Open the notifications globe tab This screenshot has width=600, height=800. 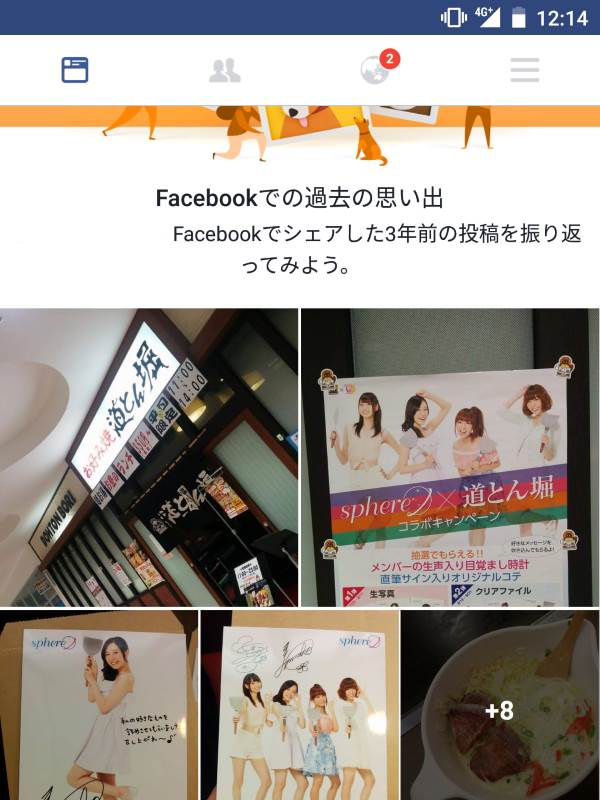[375, 70]
